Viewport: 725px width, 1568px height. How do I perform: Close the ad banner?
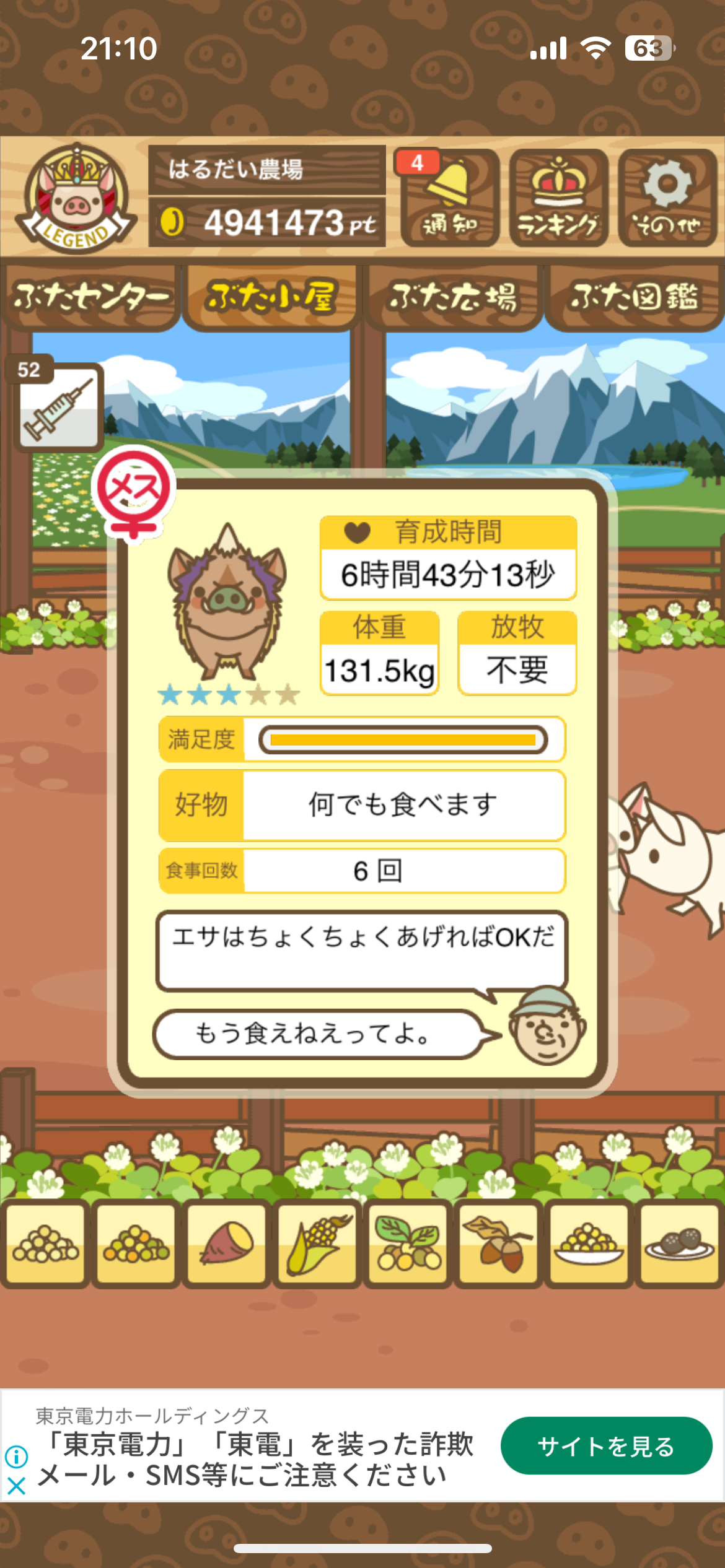[x=17, y=1486]
